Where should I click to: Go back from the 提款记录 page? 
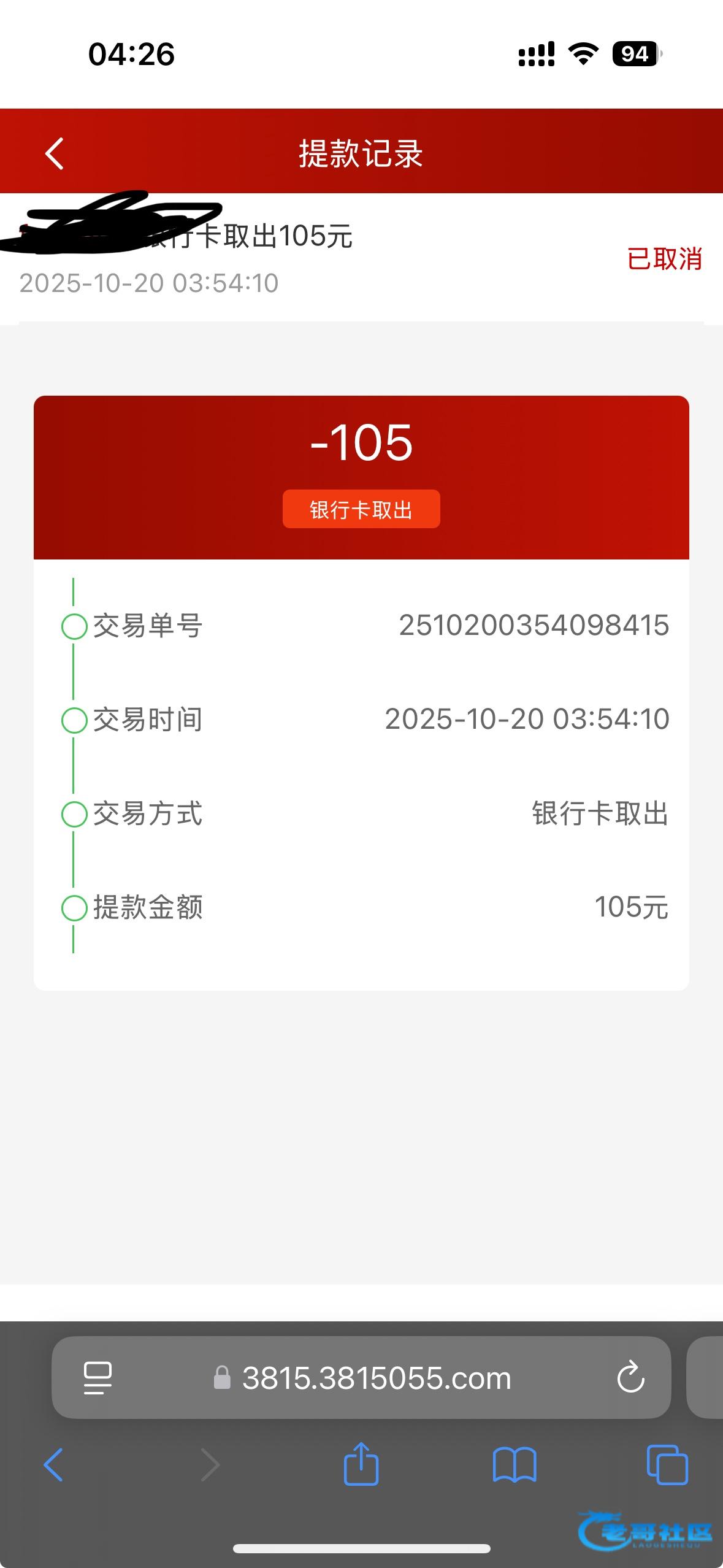point(55,153)
